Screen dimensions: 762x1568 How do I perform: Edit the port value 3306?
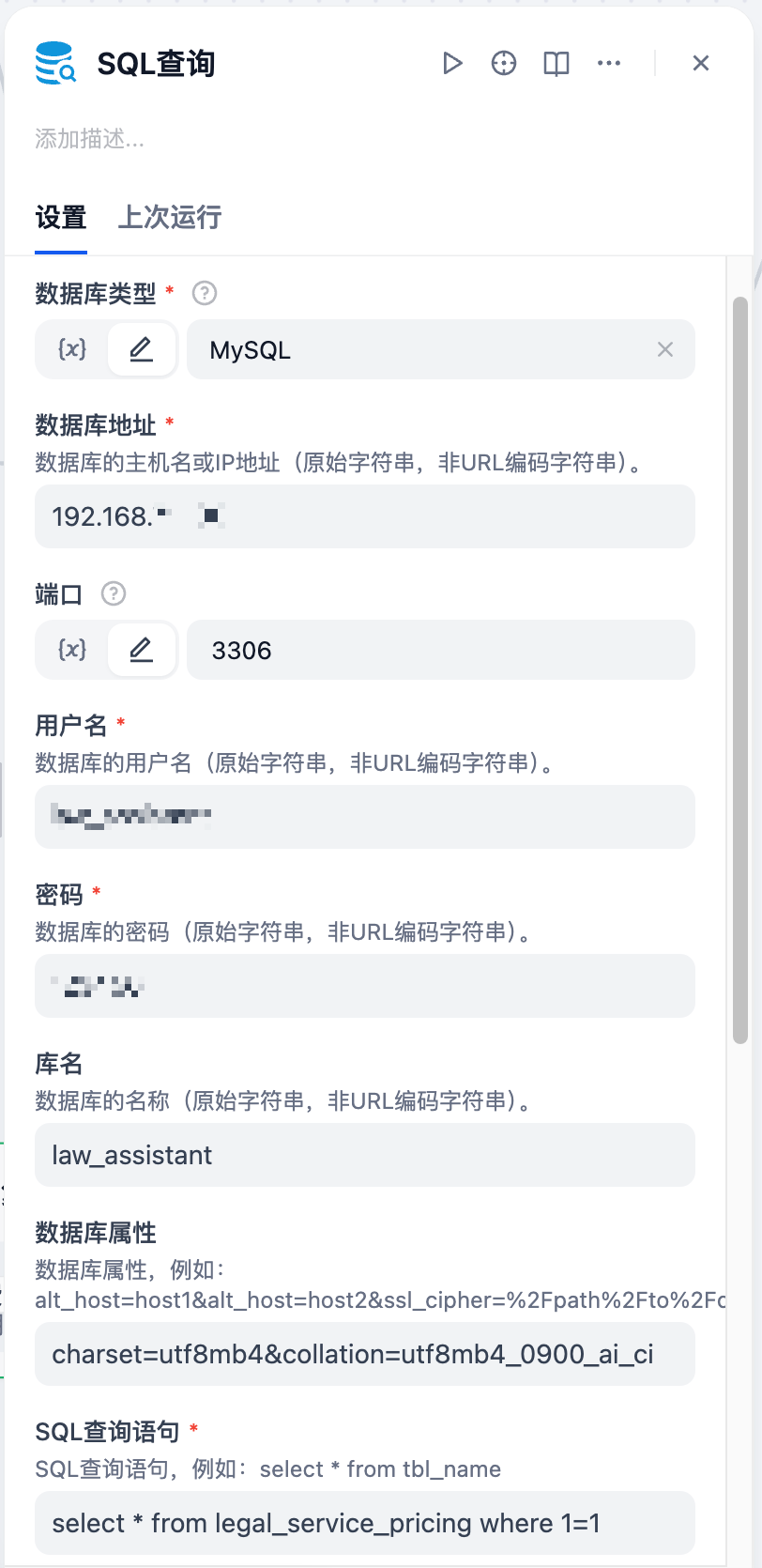(439, 650)
